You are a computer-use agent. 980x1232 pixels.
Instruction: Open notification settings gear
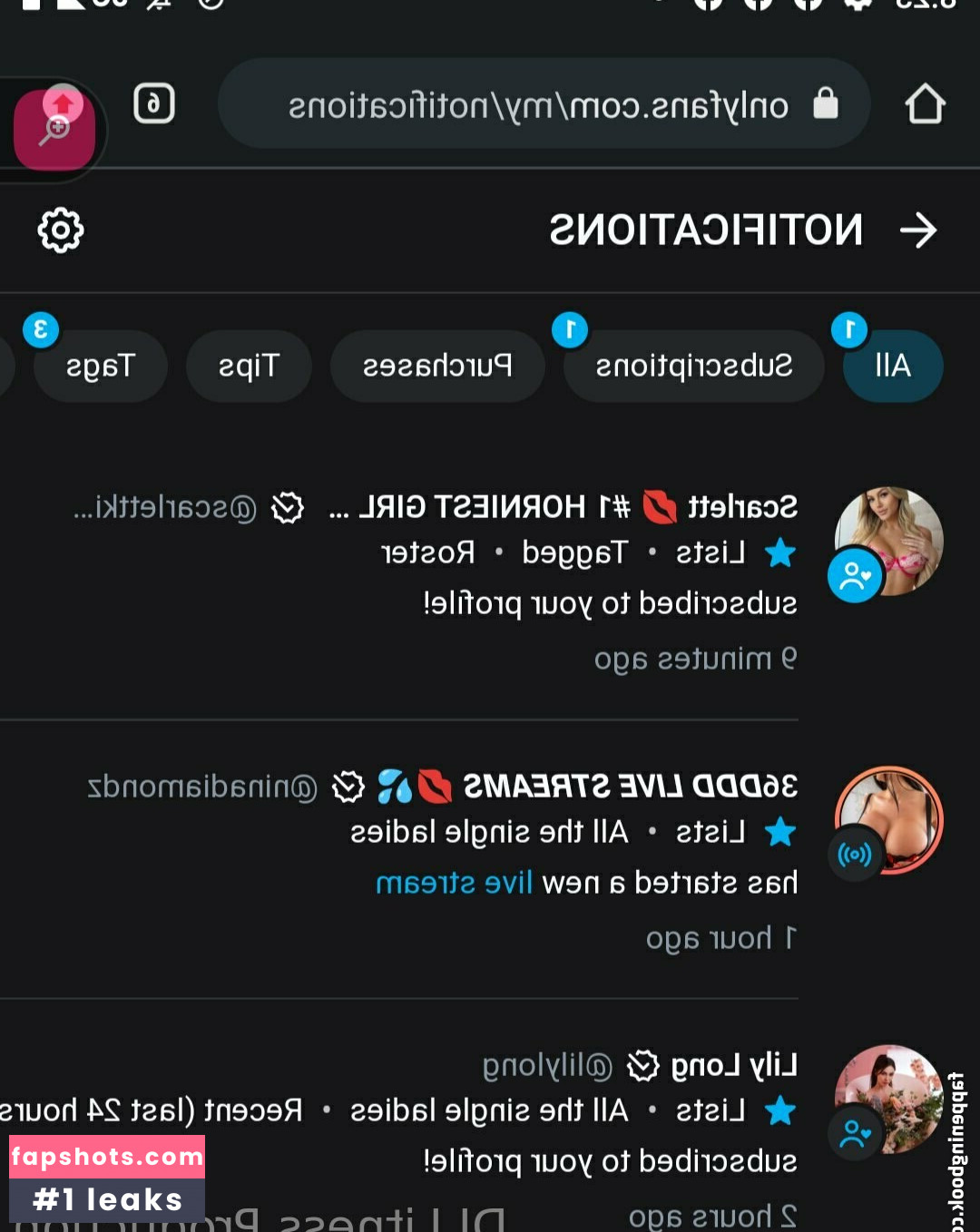61,230
